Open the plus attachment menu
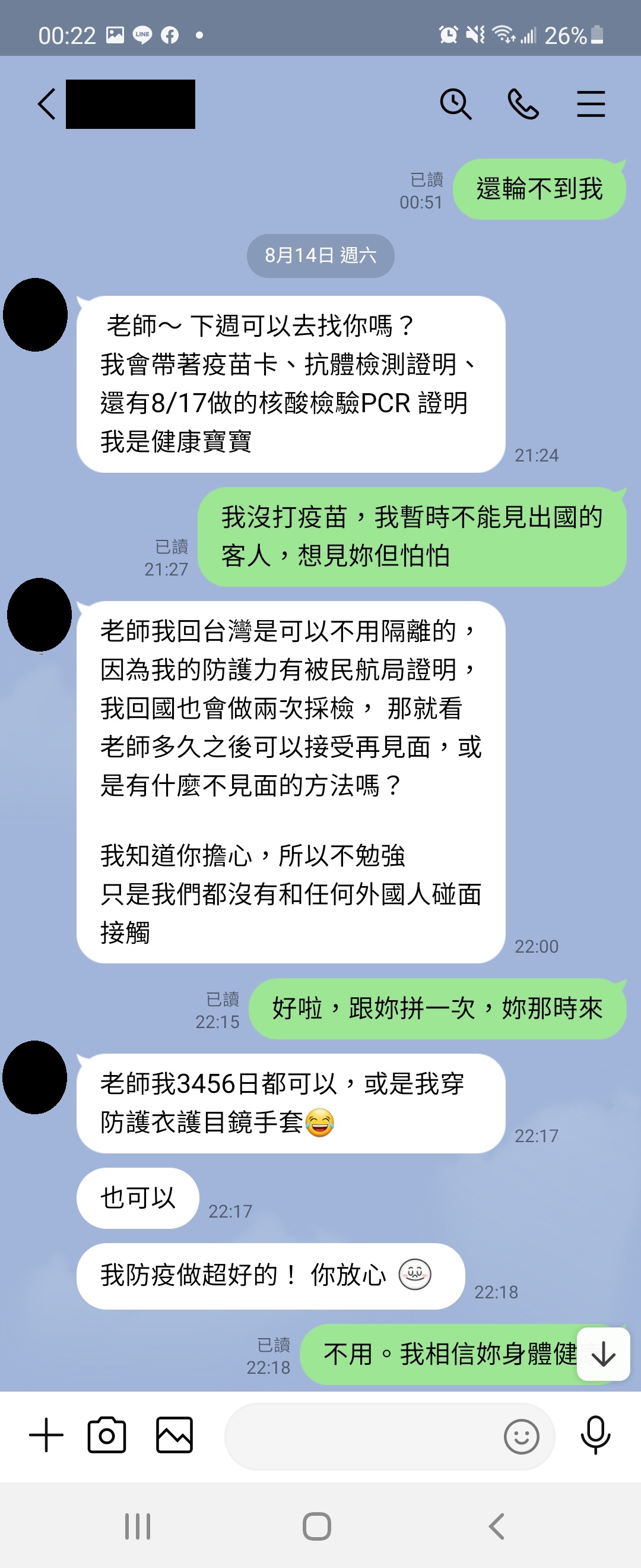The width and height of the screenshot is (641, 1568). (46, 1436)
